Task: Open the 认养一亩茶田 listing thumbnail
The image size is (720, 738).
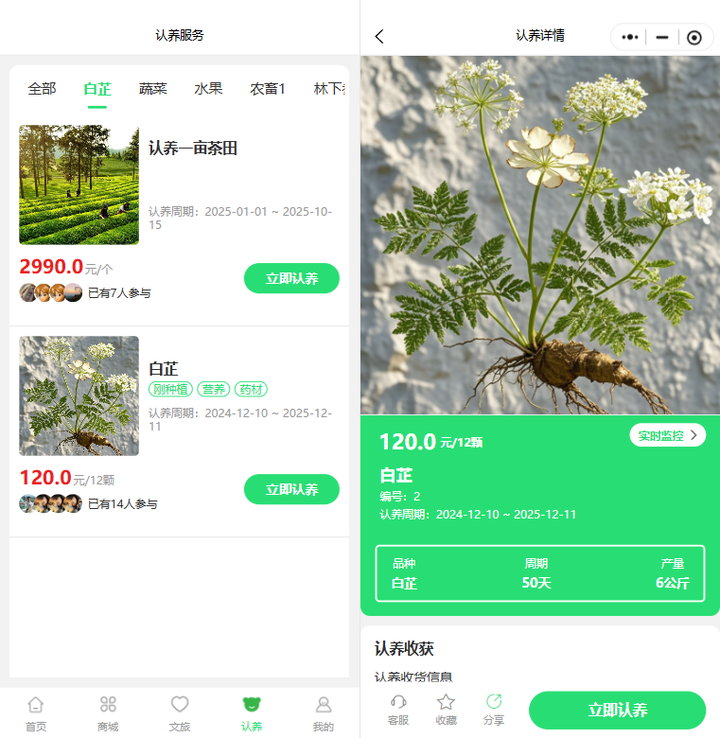Action: [x=78, y=185]
